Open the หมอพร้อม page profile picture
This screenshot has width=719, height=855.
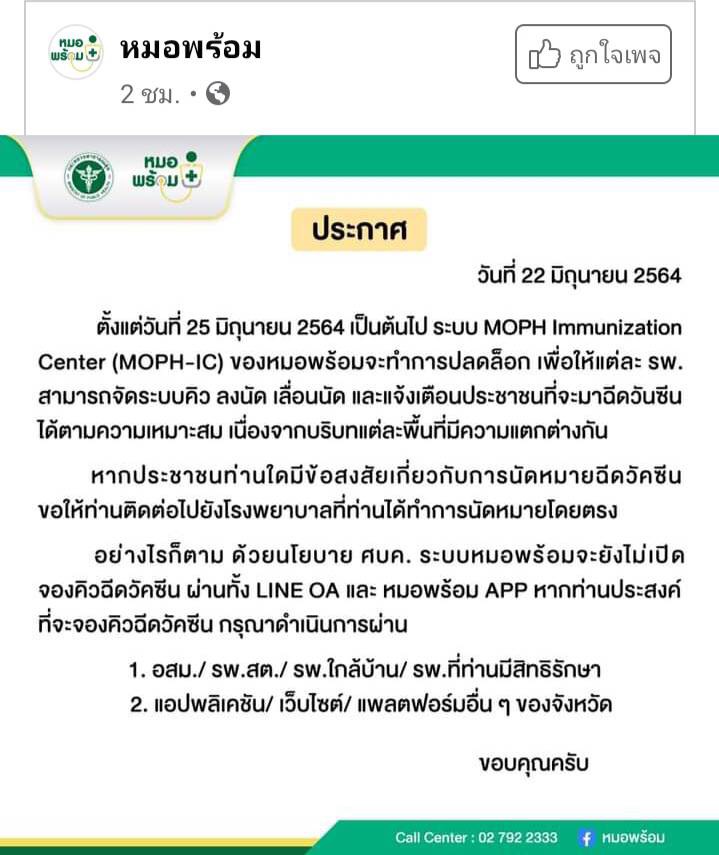[76, 53]
